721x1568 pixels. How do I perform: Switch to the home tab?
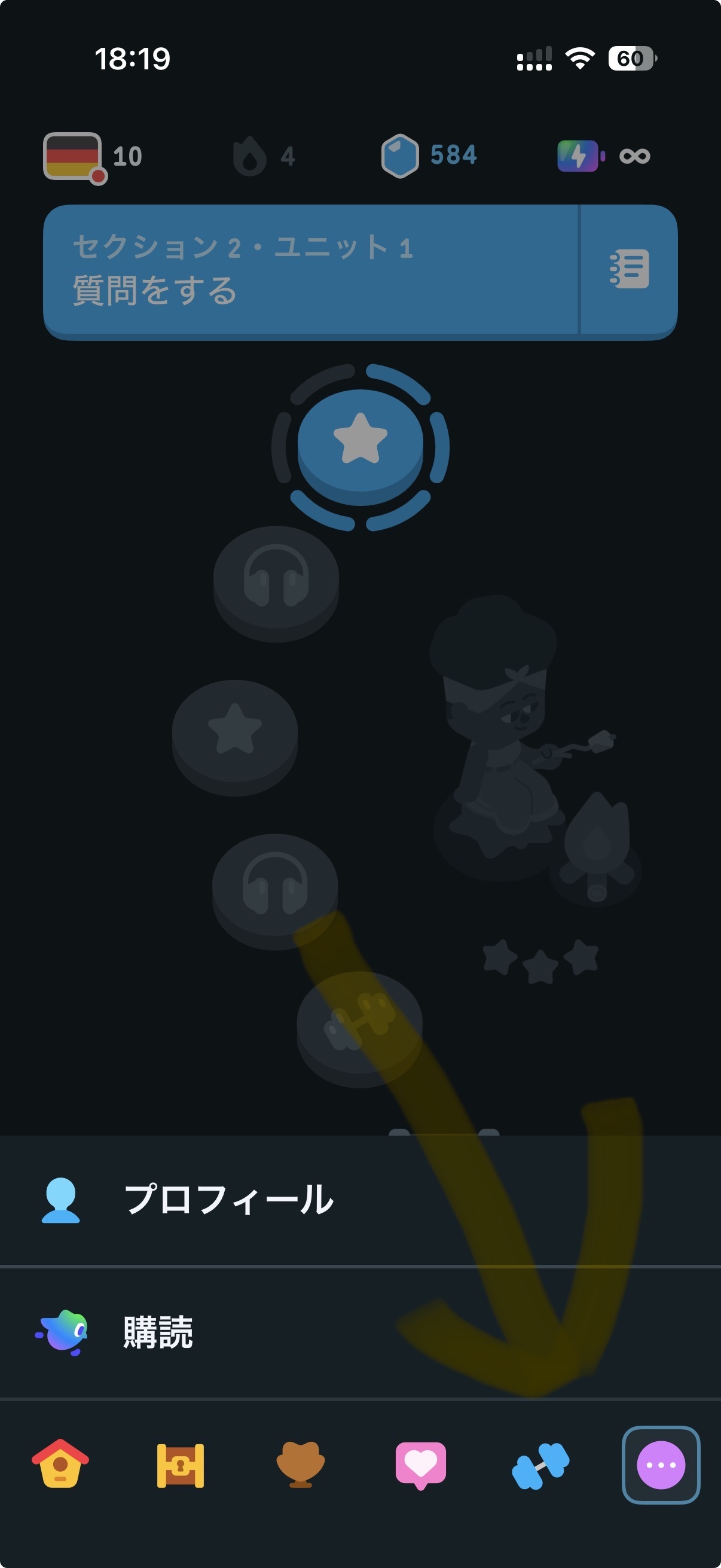point(60,1465)
